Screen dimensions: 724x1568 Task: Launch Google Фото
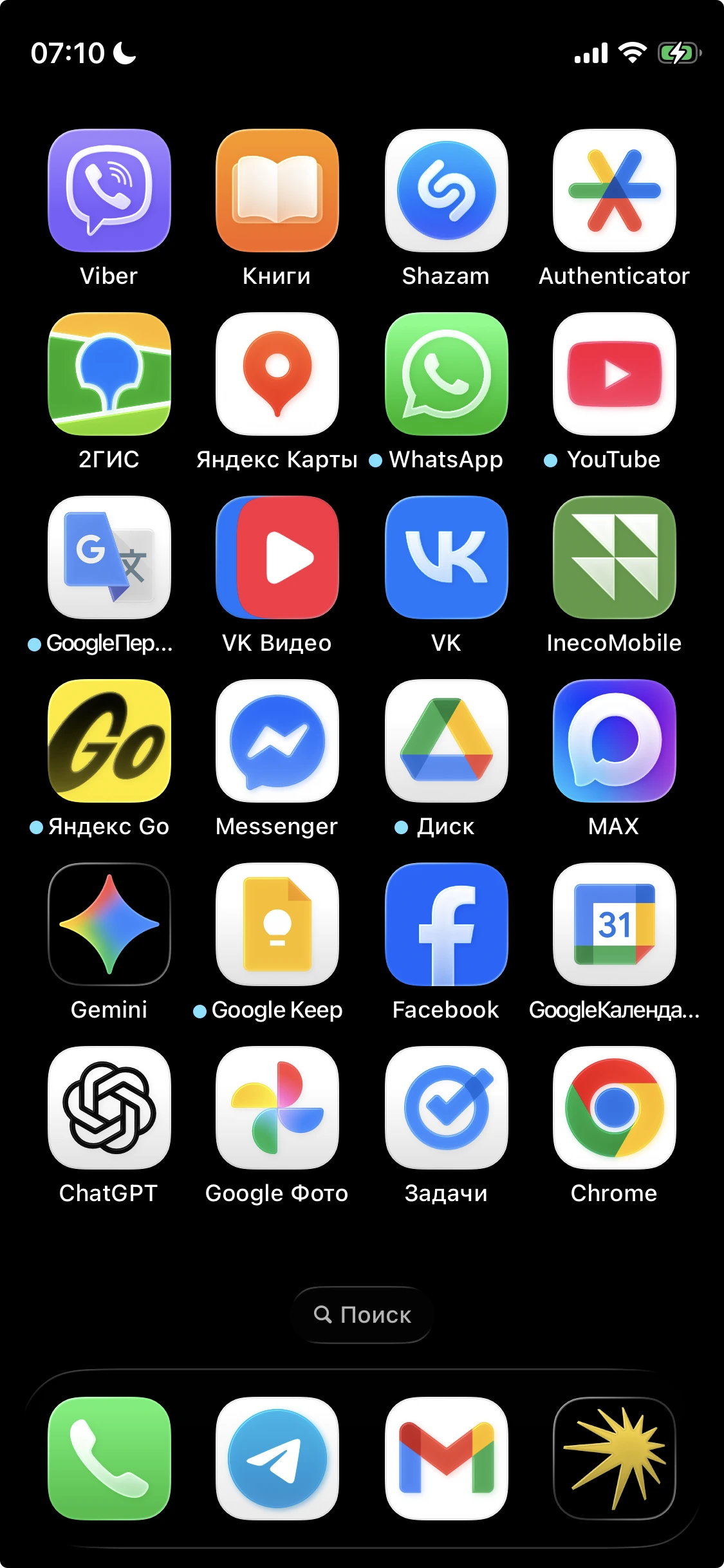pos(277,1108)
